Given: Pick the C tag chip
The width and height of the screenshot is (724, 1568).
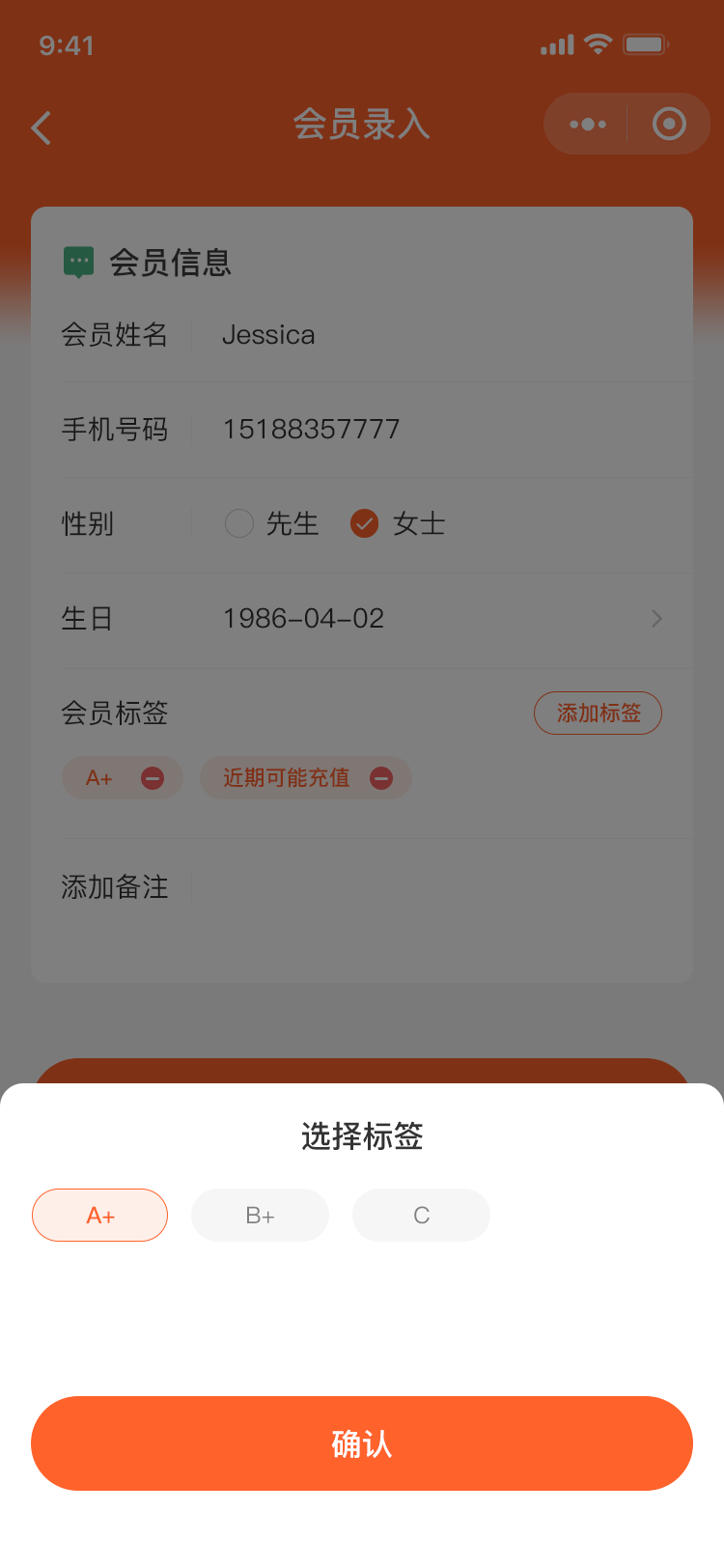Looking at the screenshot, I should [x=422, y=1215].
